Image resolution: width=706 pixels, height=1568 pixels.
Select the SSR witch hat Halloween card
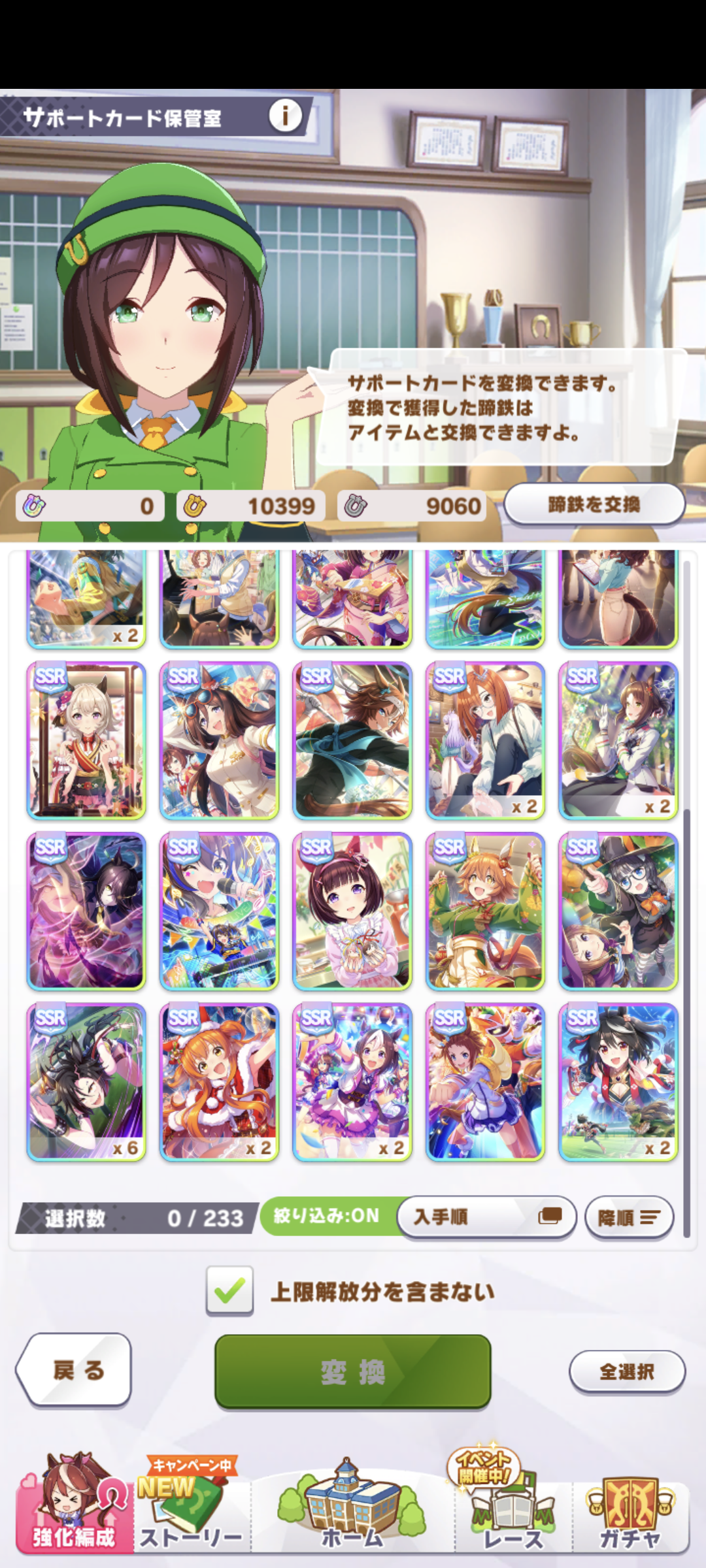(618, 911)
